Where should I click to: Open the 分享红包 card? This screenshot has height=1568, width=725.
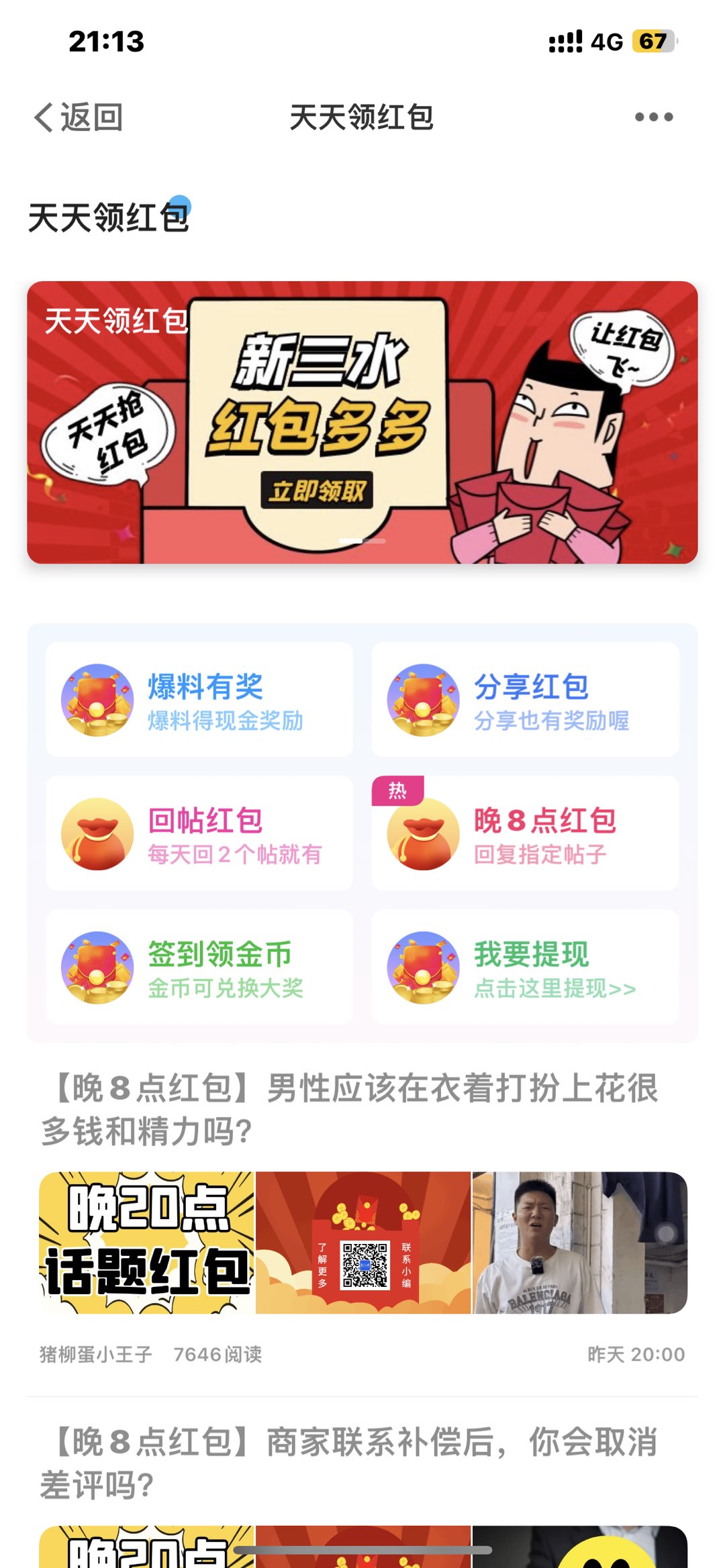pos(525,700)
